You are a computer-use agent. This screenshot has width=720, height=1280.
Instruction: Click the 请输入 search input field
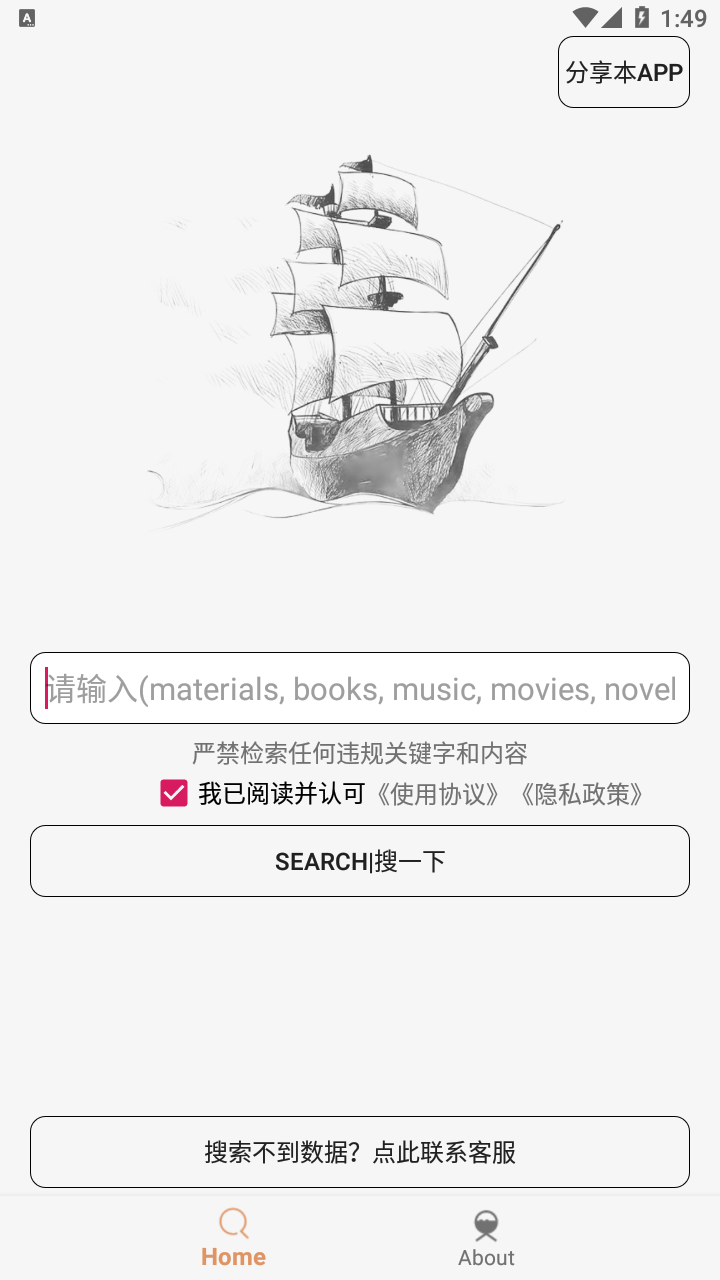pyautogui.click(x=360, y=688)
